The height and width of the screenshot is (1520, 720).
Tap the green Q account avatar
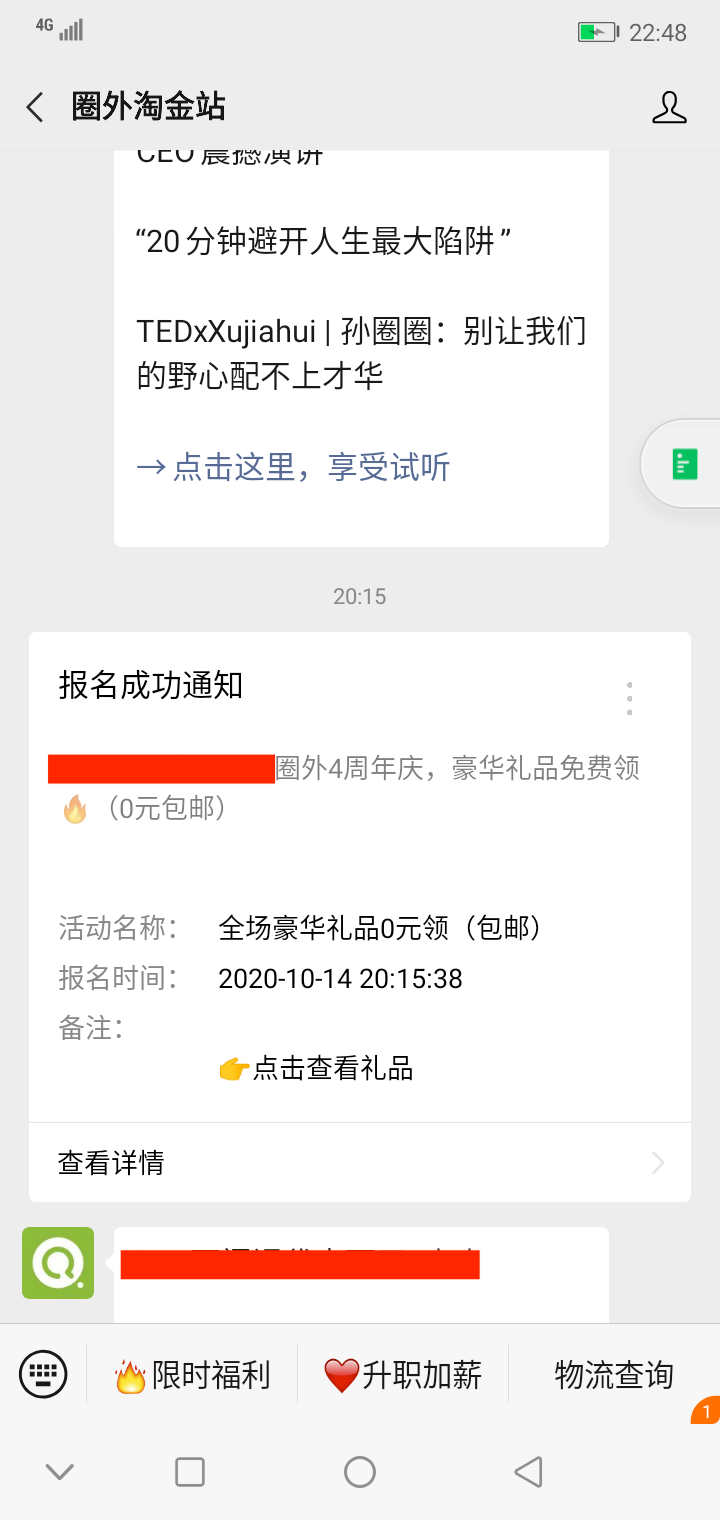click(x=58, y=1263)
